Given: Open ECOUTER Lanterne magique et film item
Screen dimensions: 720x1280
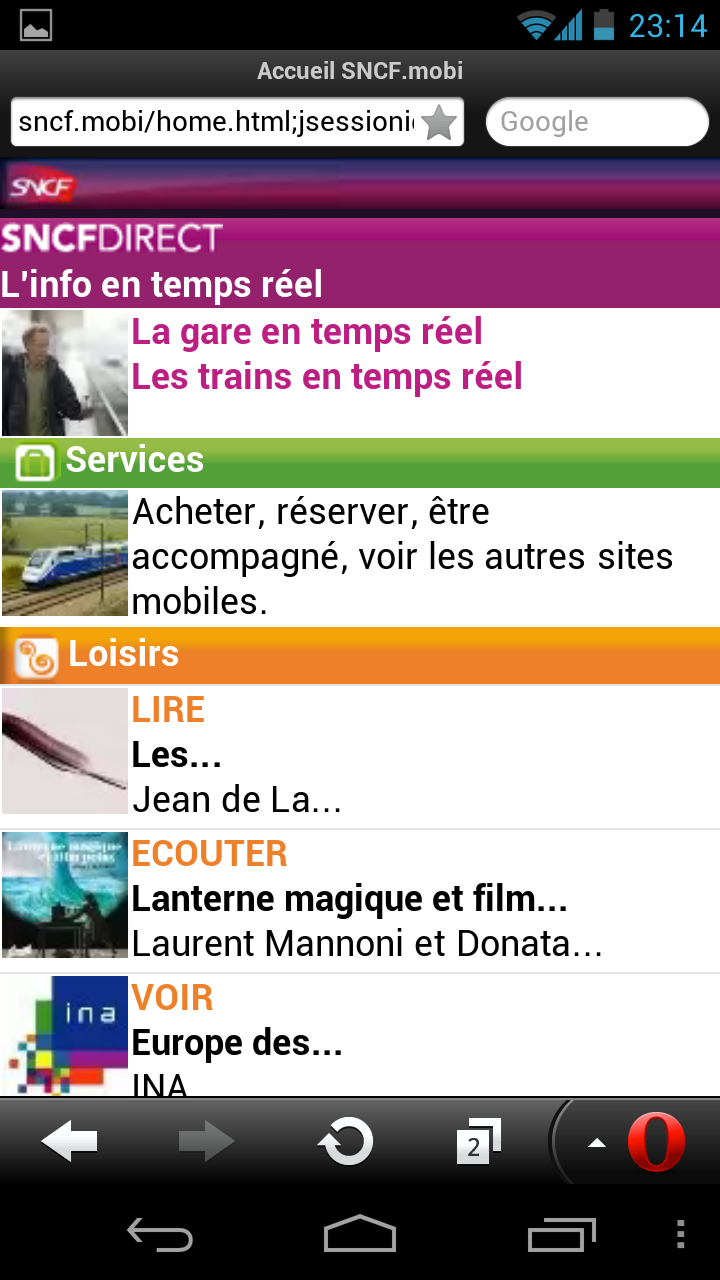Looking at the screenshot, I should [349, 900].
